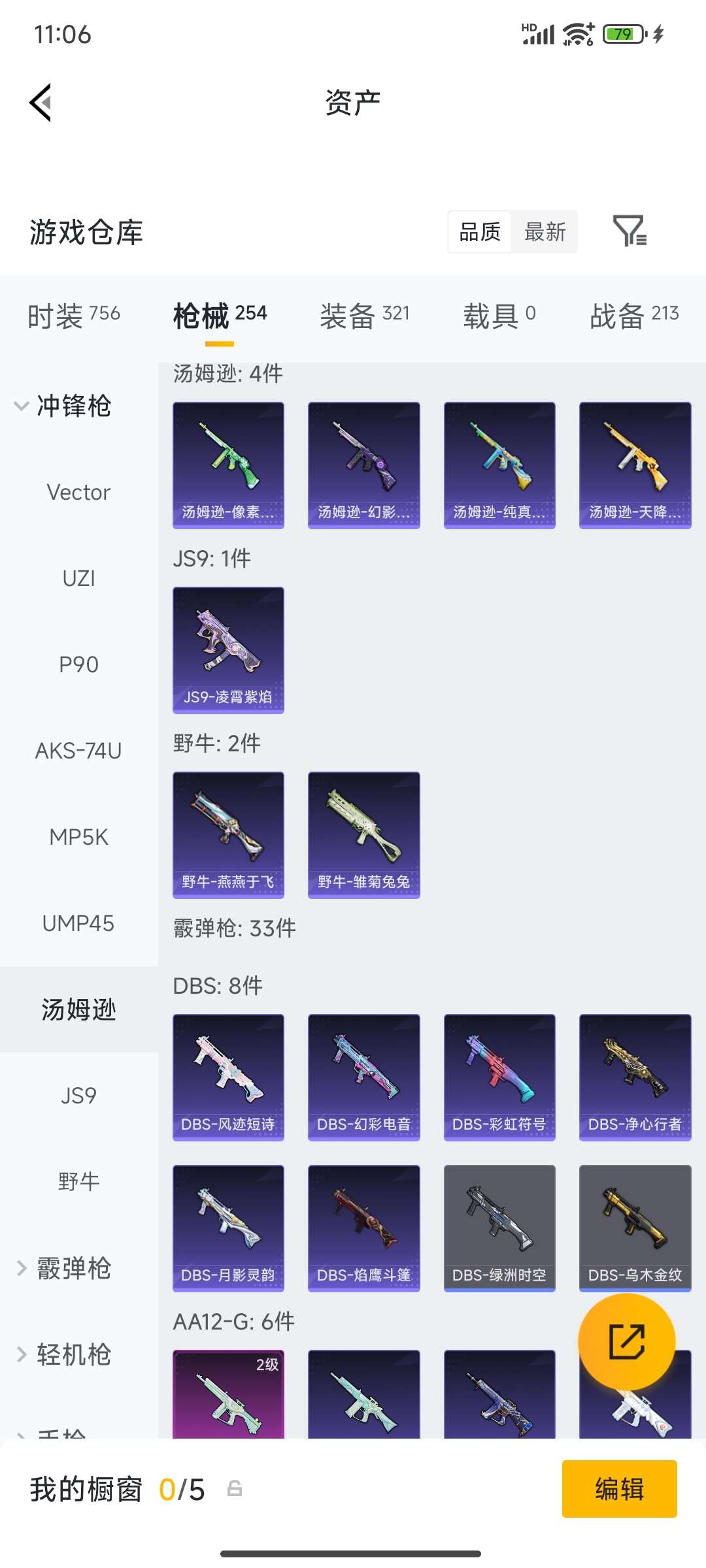
Task: Switch to the 装备 tab
Action: [x=364, y=316]
